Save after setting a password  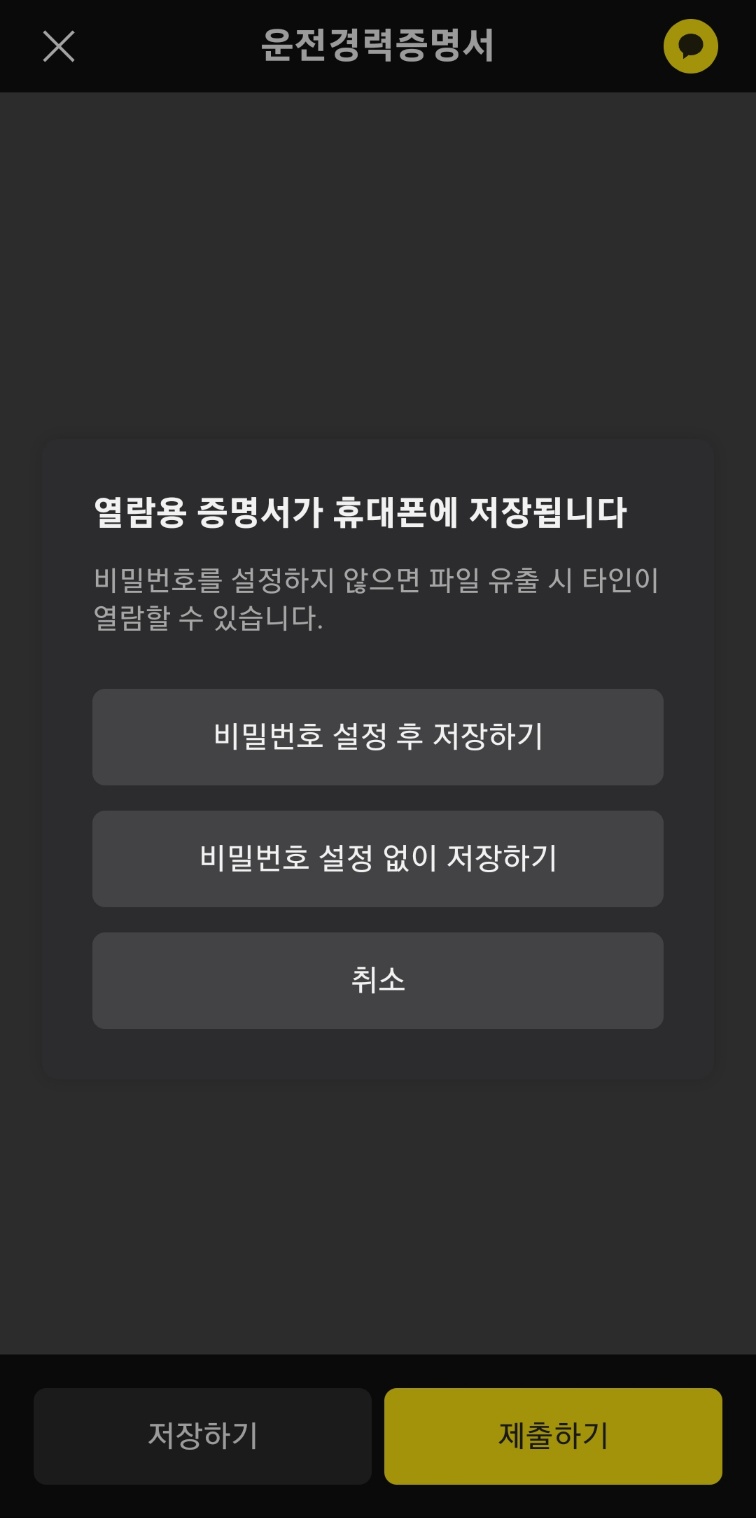[378, 737]
